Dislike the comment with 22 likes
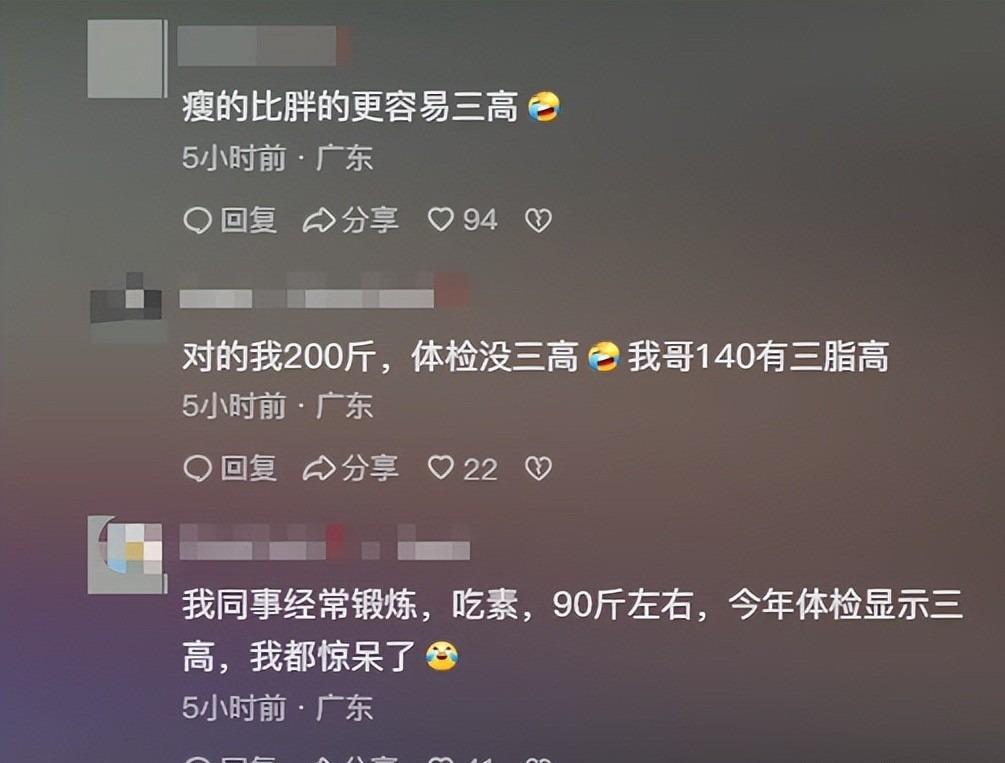The width and height of the screenshot is (1005, 763). click(538, 467)
